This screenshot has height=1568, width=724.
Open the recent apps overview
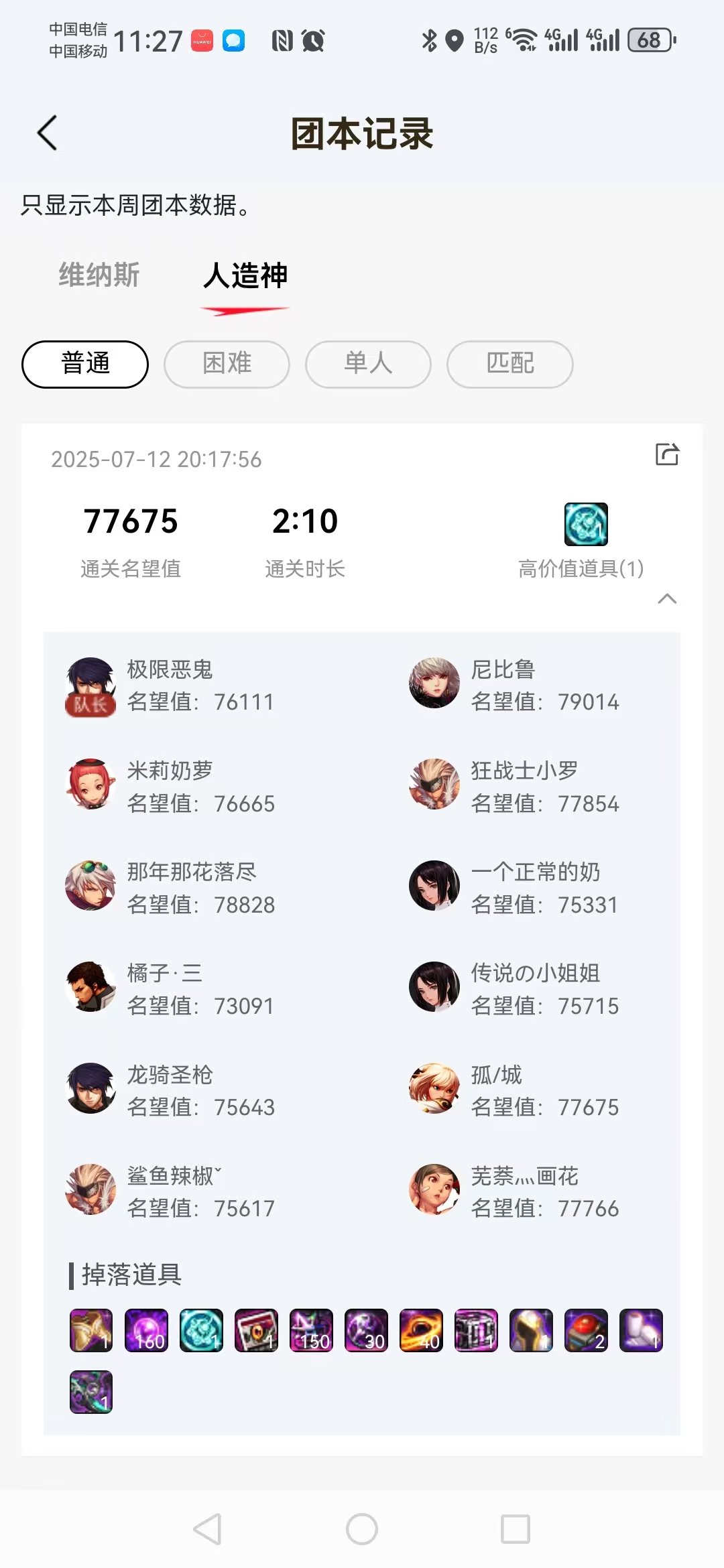click(x=516, y=1529)
